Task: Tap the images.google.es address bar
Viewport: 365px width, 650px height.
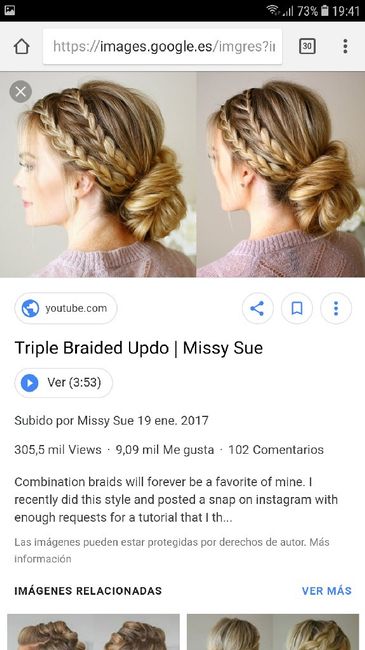Action: click(x=163, y=46)
